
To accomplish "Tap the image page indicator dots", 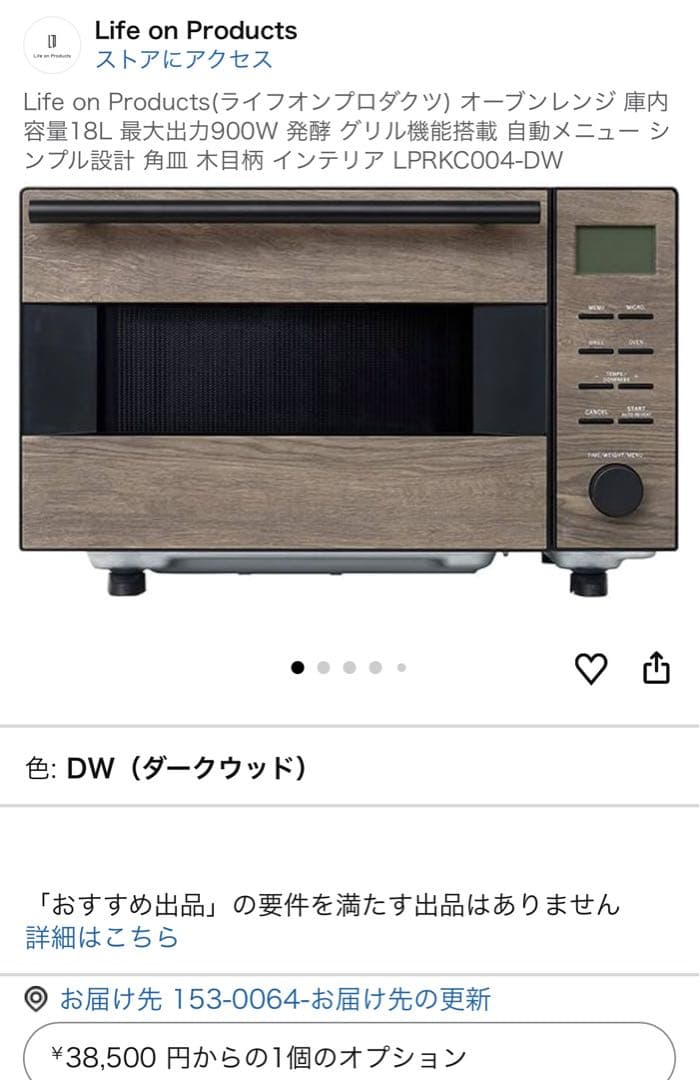I will (349, 667).
